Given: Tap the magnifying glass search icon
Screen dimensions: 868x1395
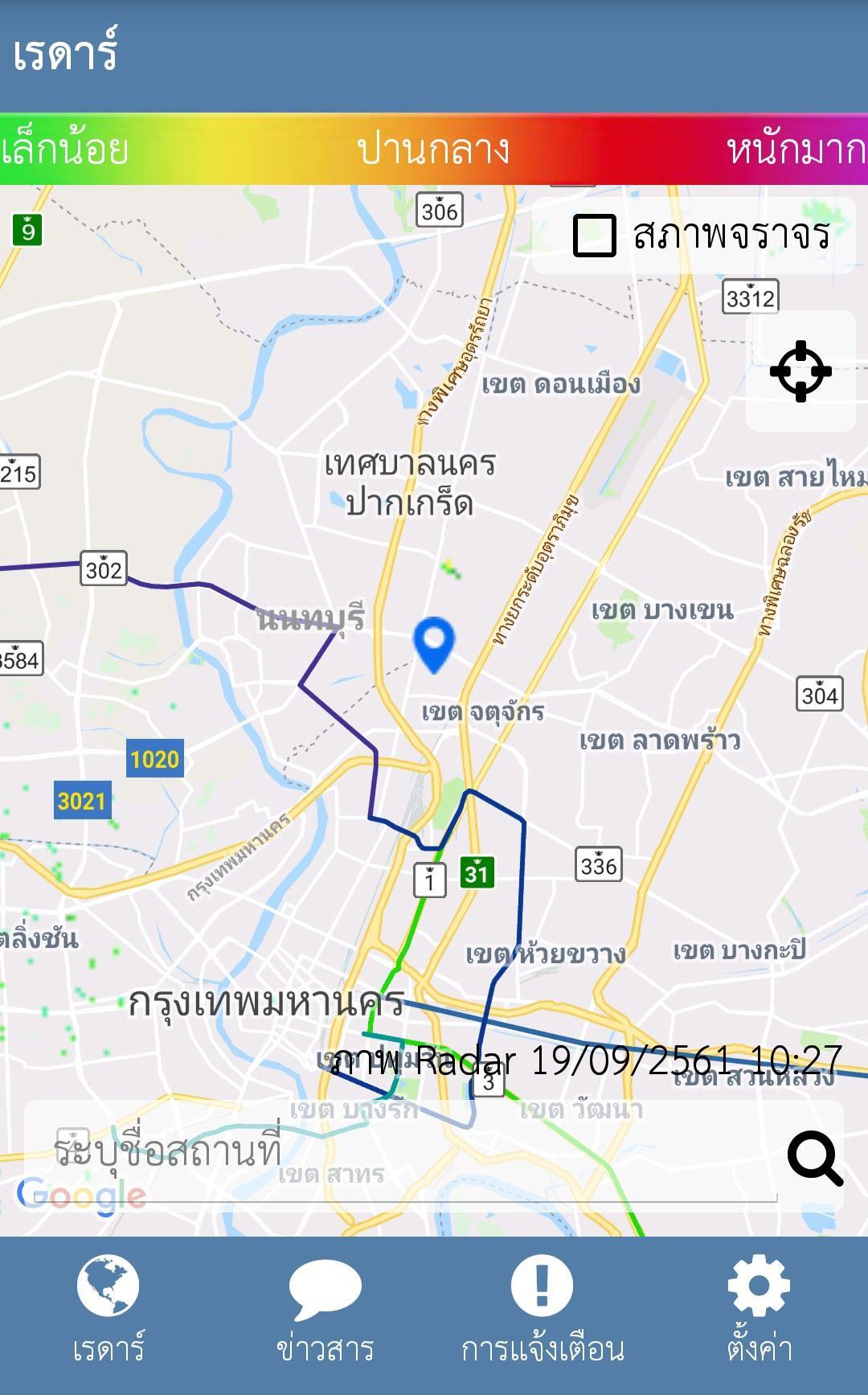Looking at the screenshot, I should pos(814,1158).
